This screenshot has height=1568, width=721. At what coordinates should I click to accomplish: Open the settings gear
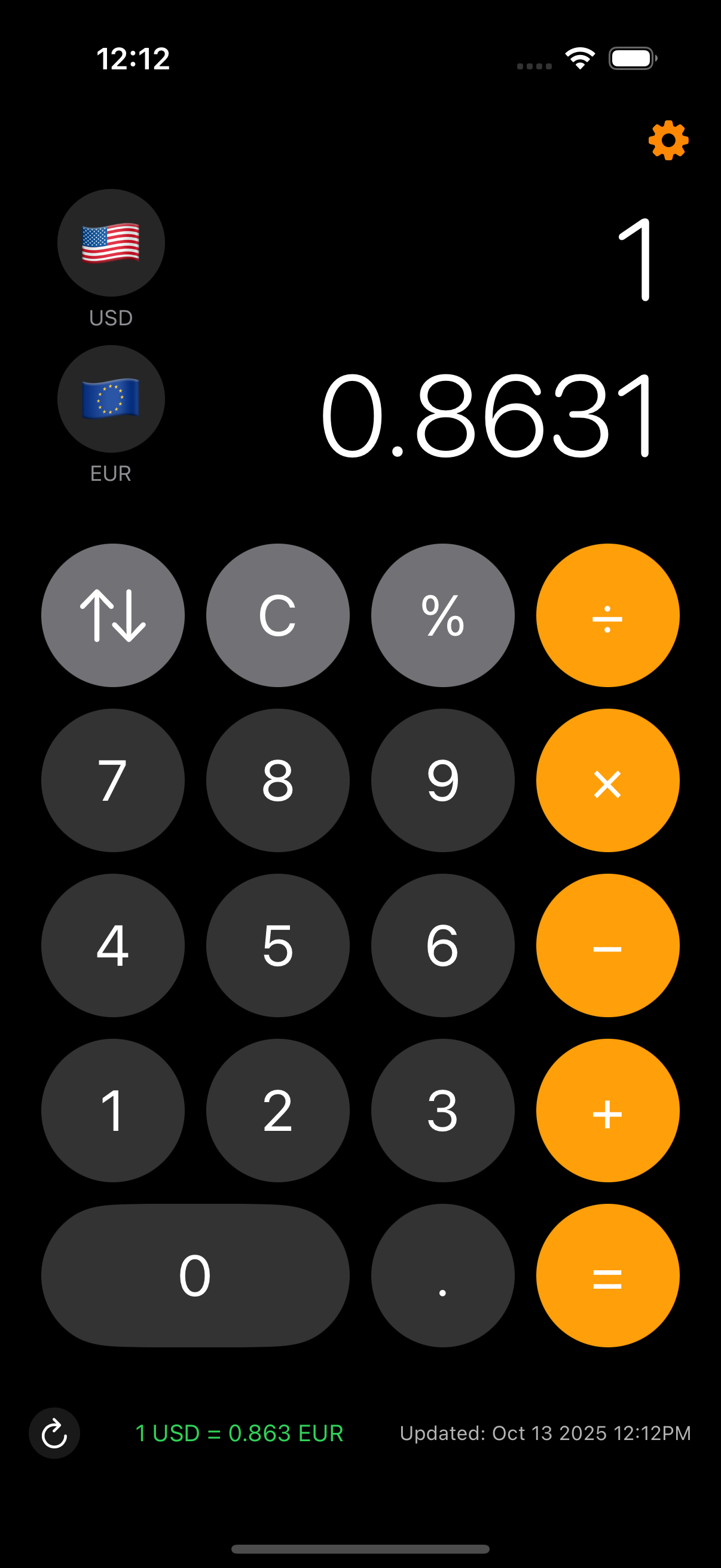click(668, 141)
